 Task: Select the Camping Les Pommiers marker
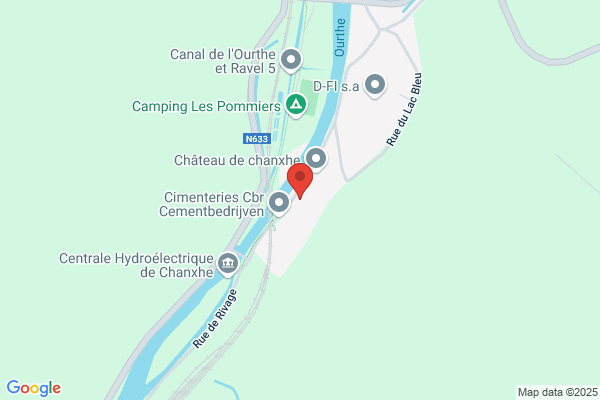pos(296,104)
